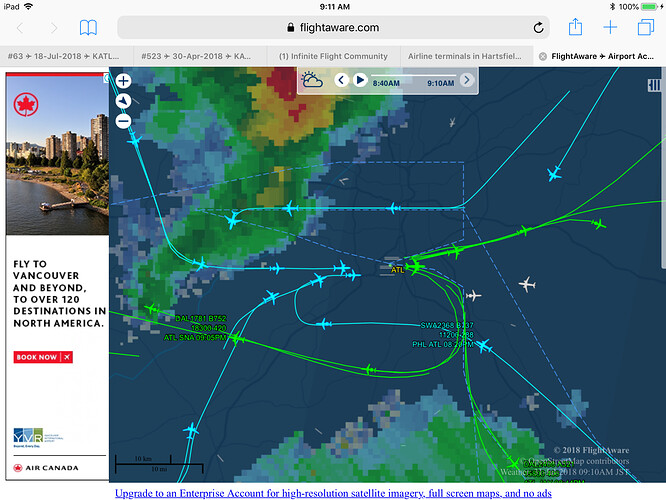This screenshot has height=500, width=666.
Task: Switch to the Infinite Flight Community tab
Action: click(x=333, y=56)
